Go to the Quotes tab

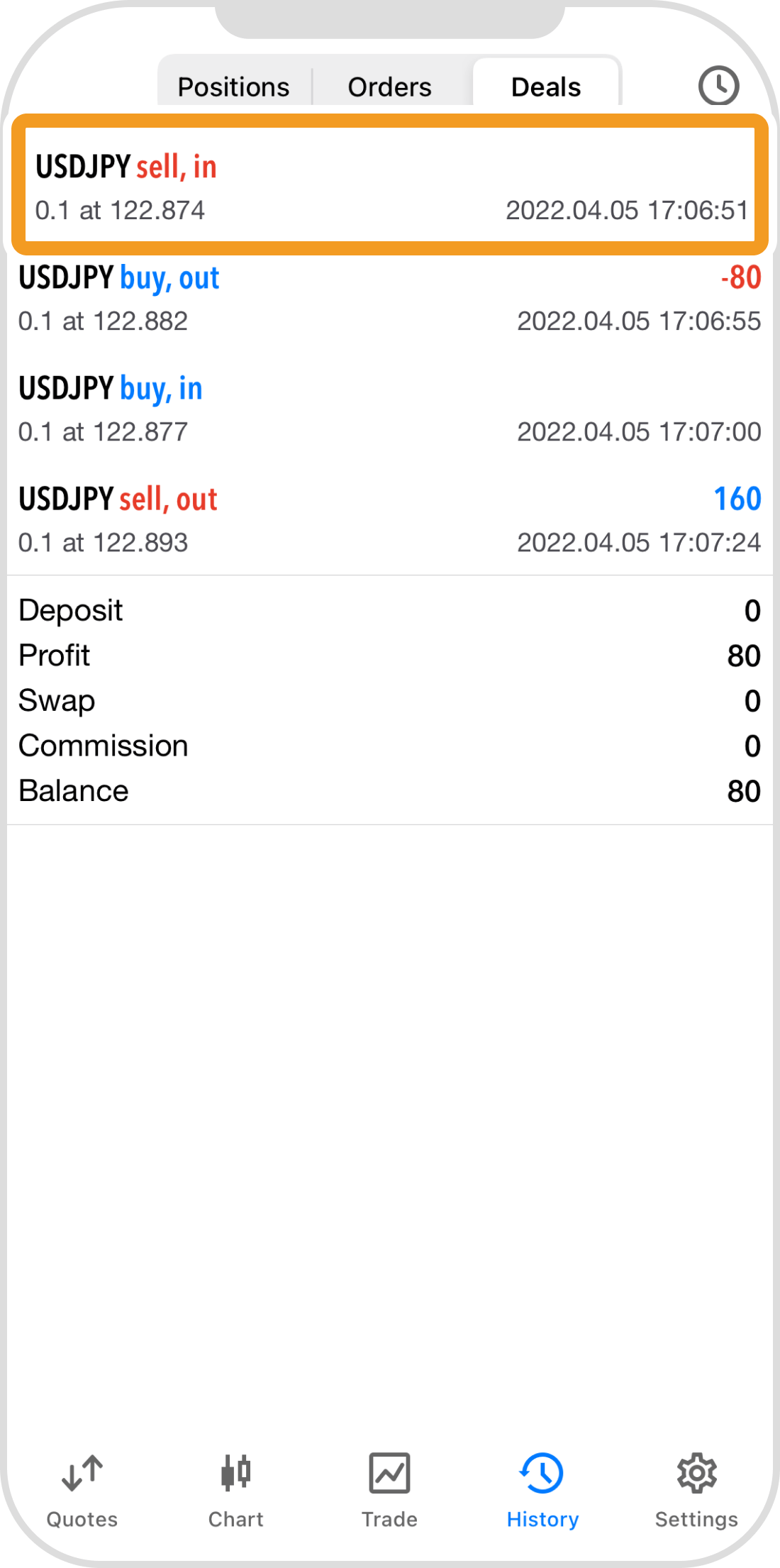[82, 1490]
